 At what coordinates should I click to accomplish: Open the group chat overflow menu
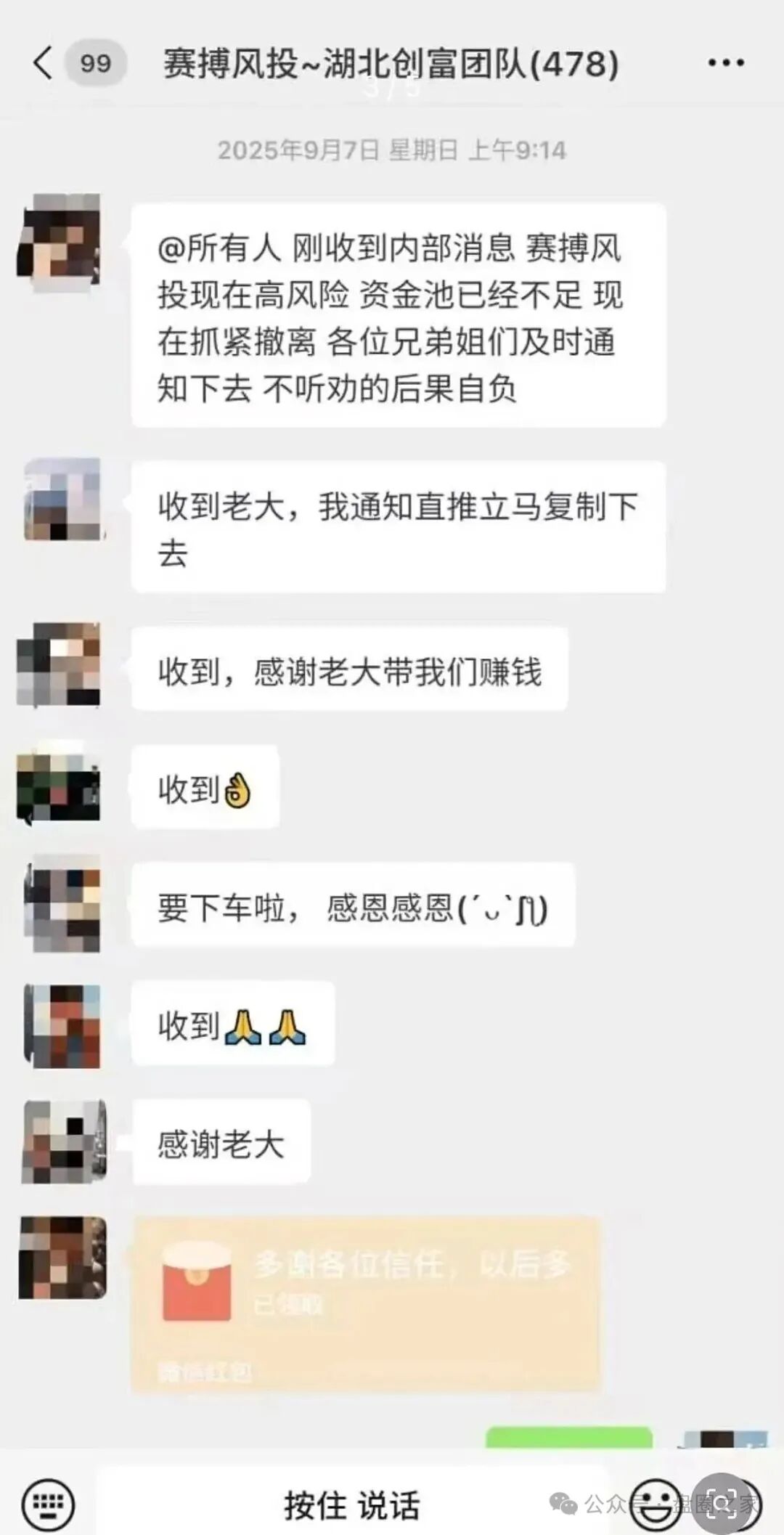click(x=726, y=63)
